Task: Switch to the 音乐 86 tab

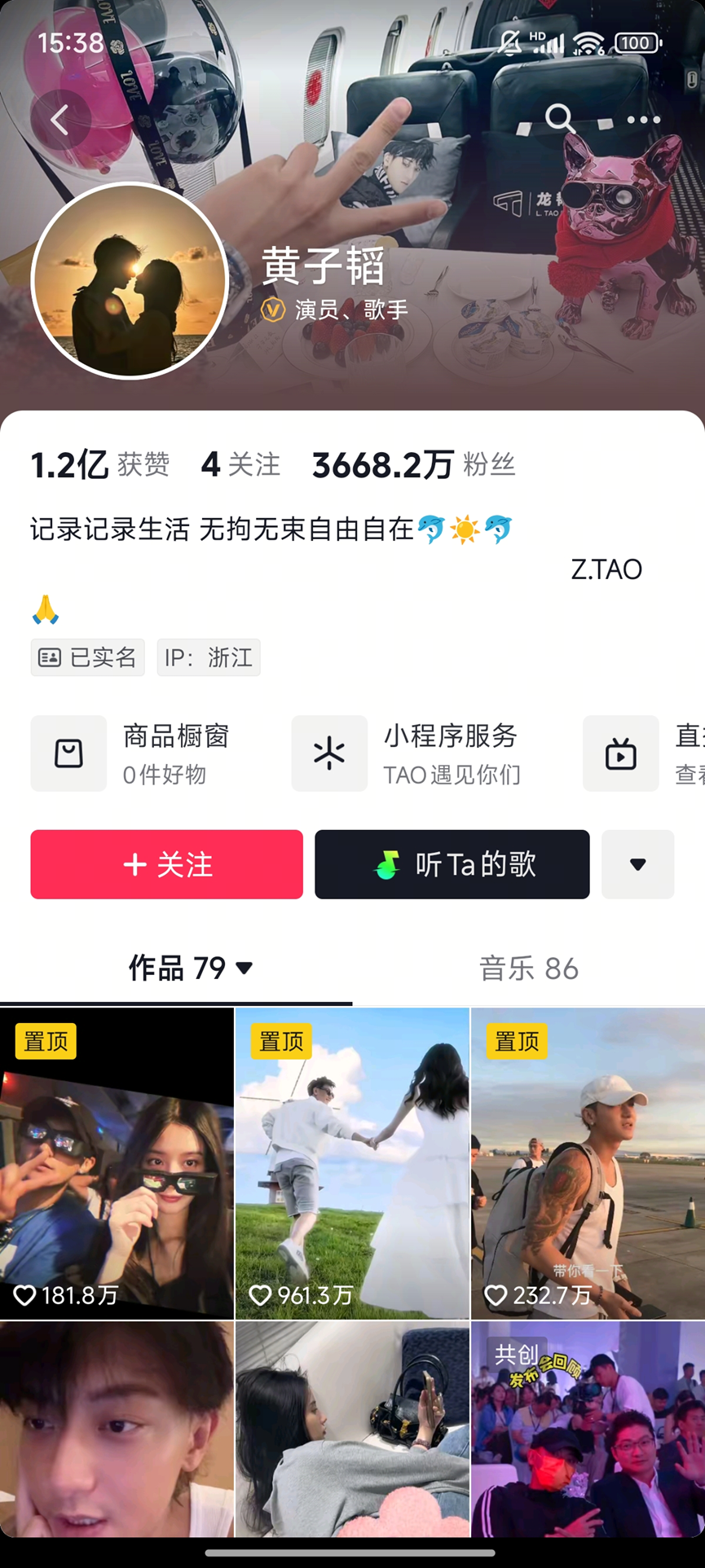Action: click(528, 968)
